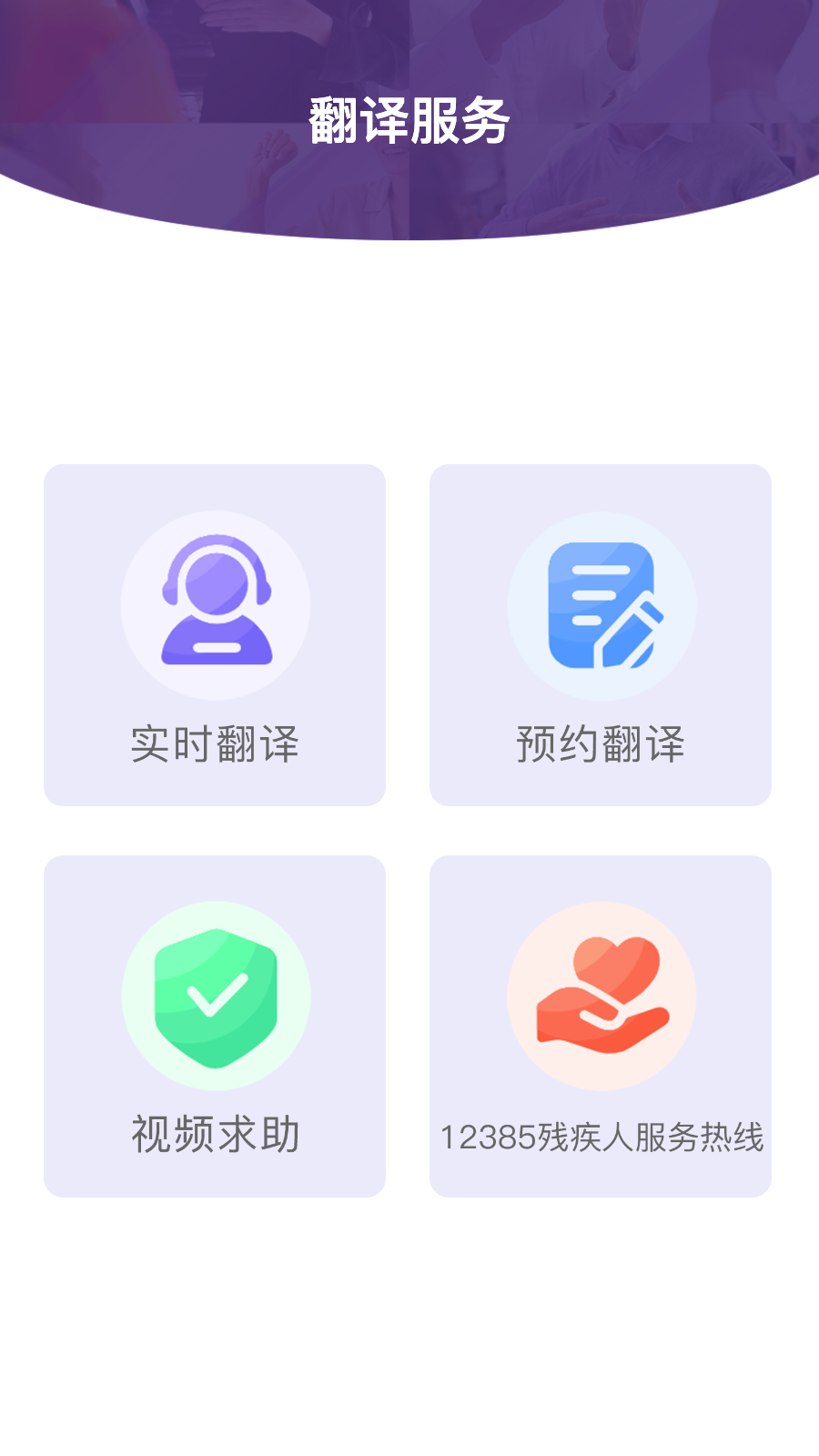Tap the 翻译服务 page title
Image resolution: width=819 pixels, height=1456 pixels.
pyautogui.click(x=409, y=117)
